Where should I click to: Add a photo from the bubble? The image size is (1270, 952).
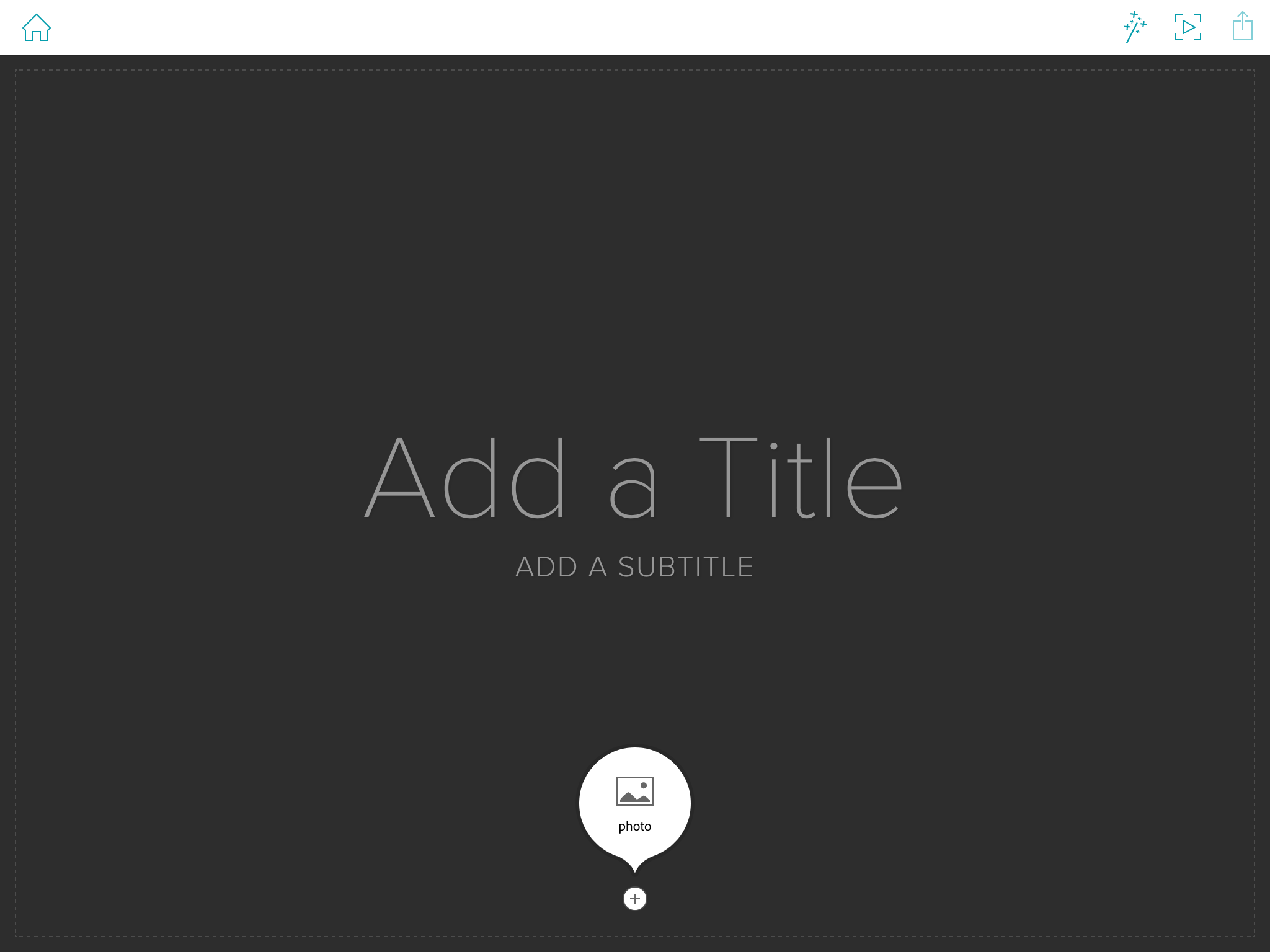pyautogui.click(x=634, y=804)
